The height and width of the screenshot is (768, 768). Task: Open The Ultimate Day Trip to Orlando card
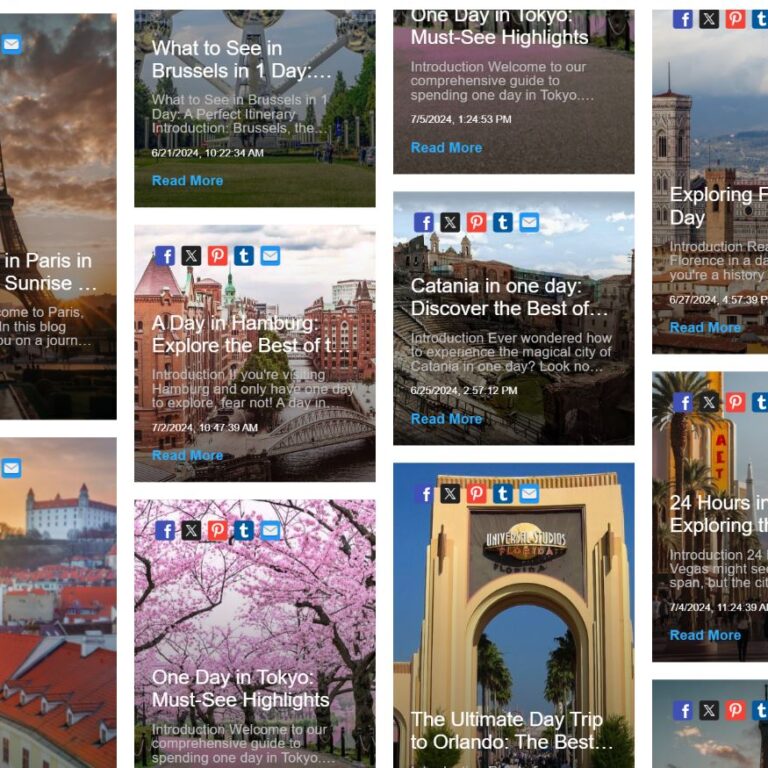pyautogui.click(x=512, y=730)
